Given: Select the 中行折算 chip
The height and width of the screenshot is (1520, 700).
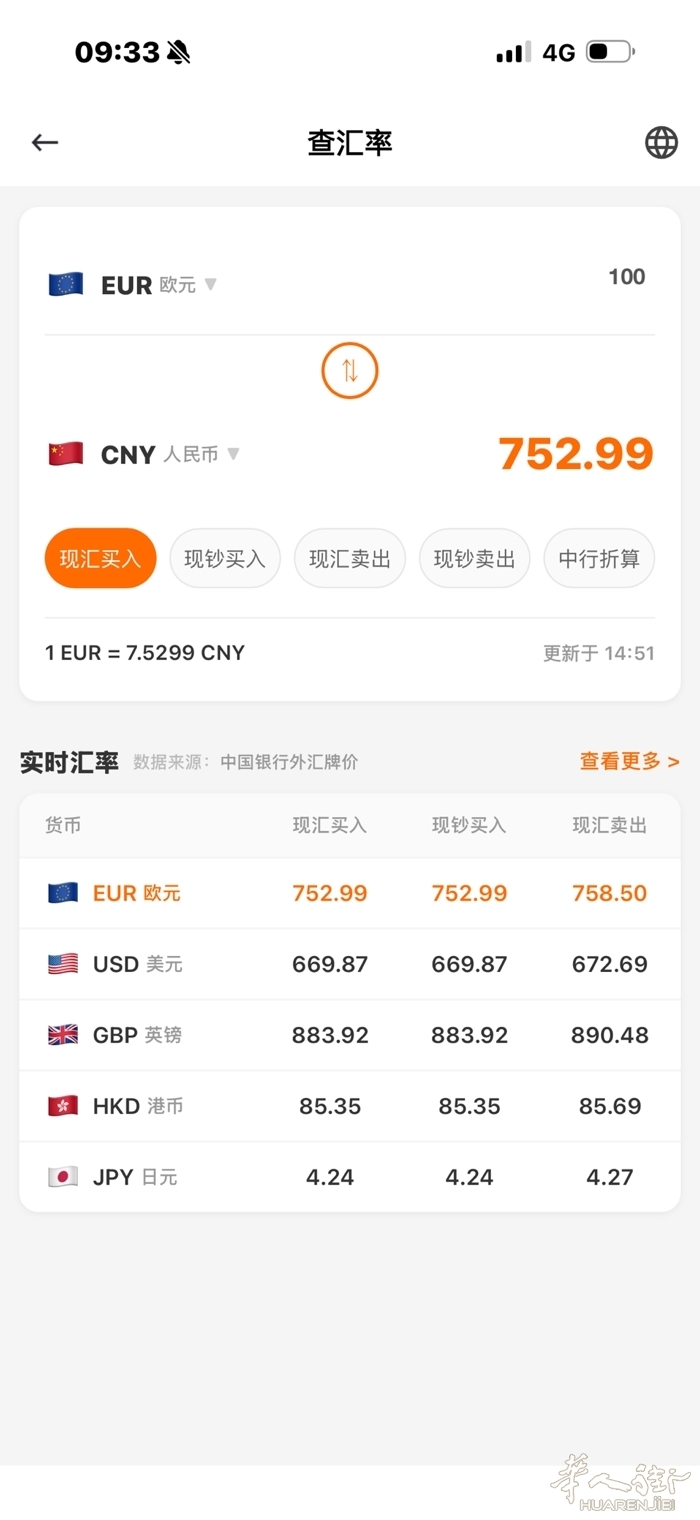Looking at the screenshot, I should (599, 558).
